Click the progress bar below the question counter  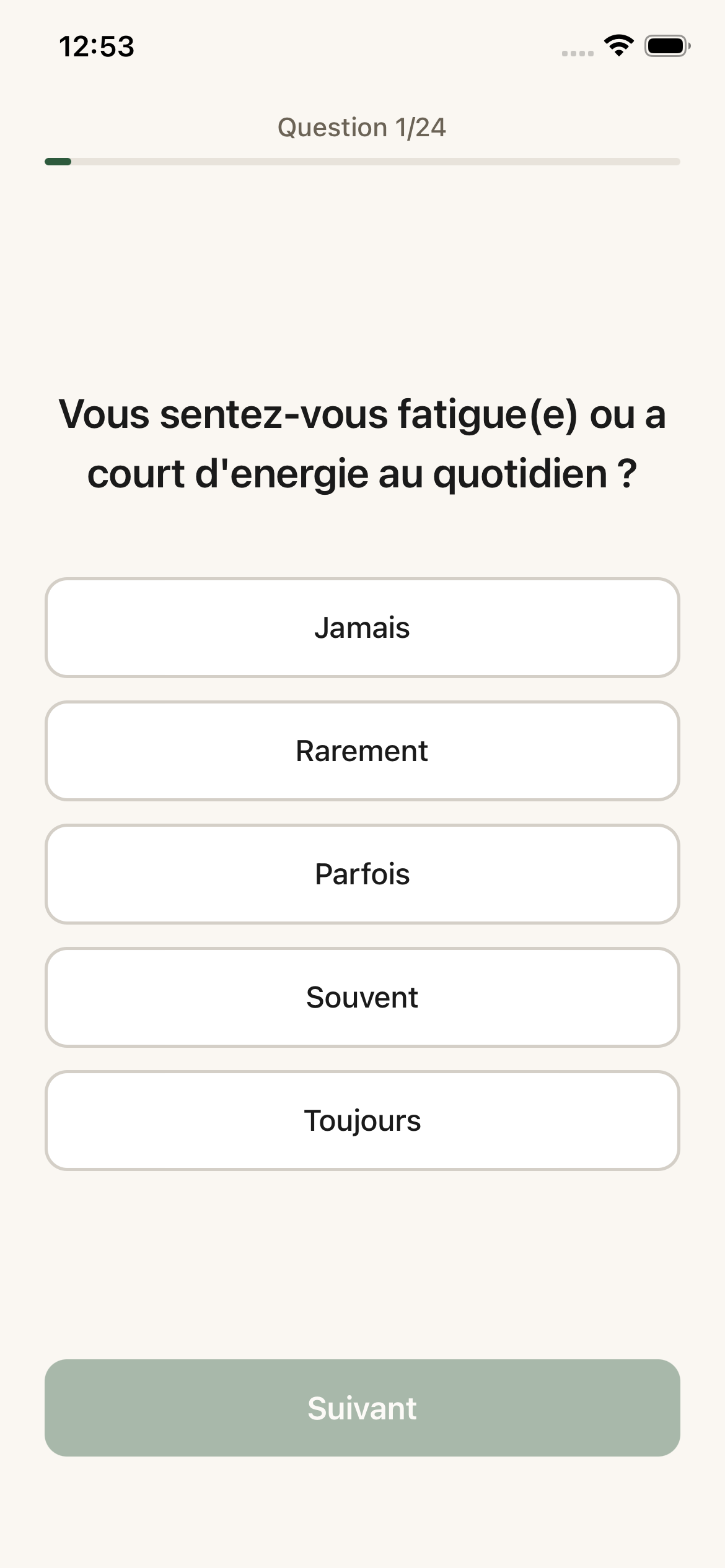point(362,162)
